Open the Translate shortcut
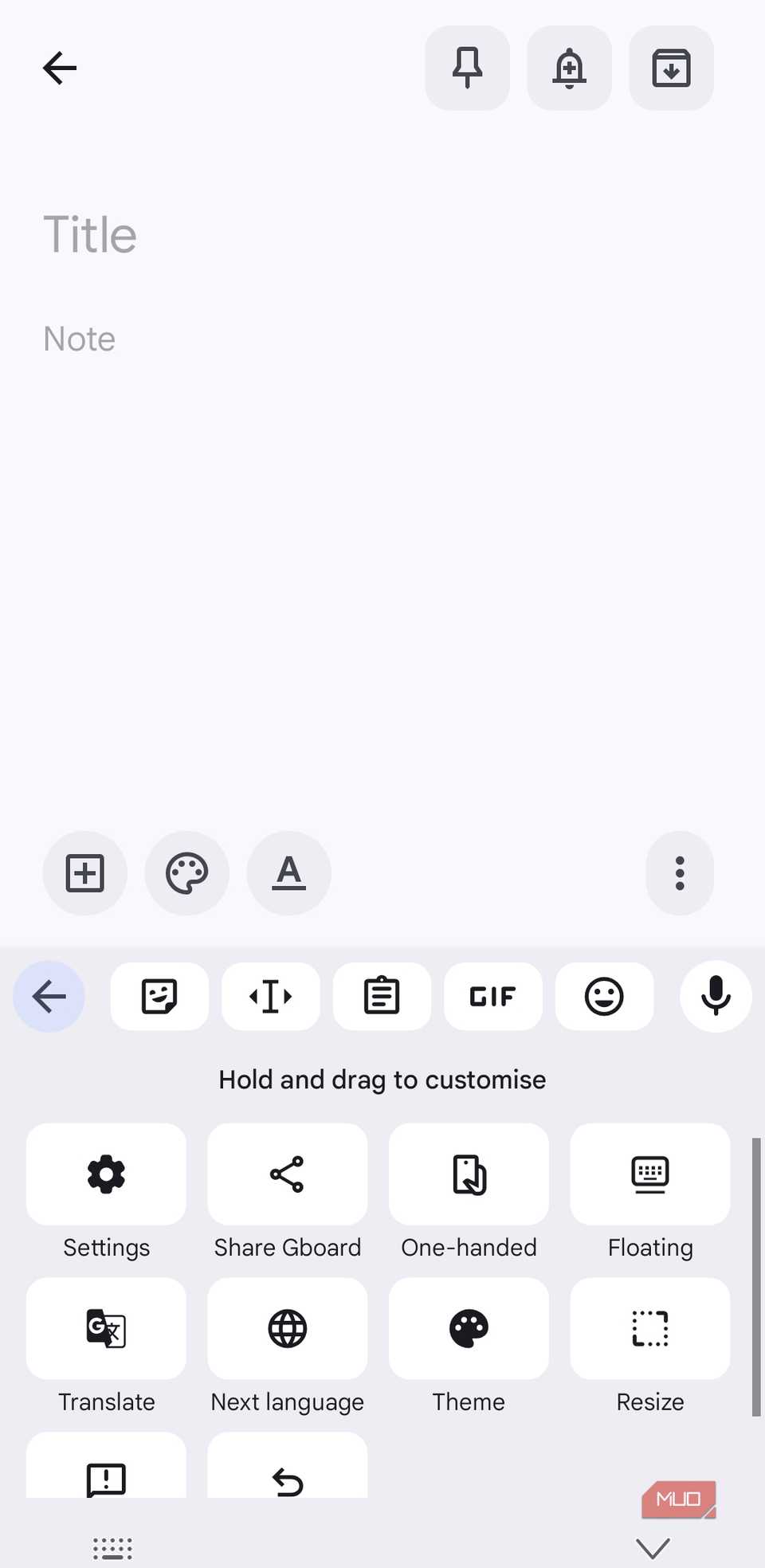The height and width of the screenshot is (1568, 765). click(106, 1328)
